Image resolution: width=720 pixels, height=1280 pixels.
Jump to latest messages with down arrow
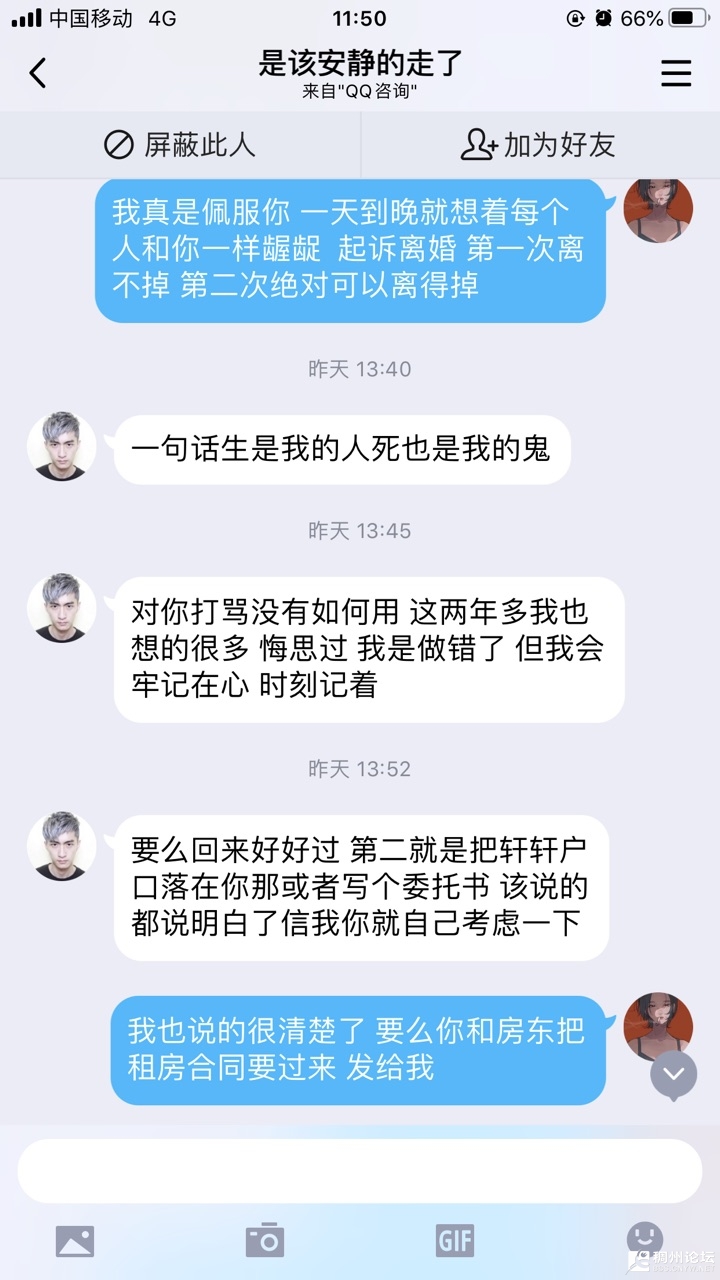(x=674, y=1074)
